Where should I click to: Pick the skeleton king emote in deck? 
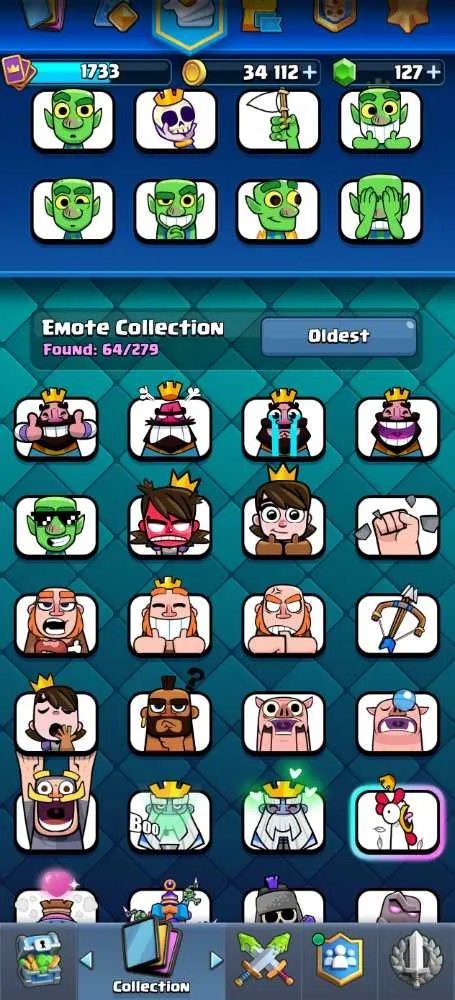(x=175, y=121)
